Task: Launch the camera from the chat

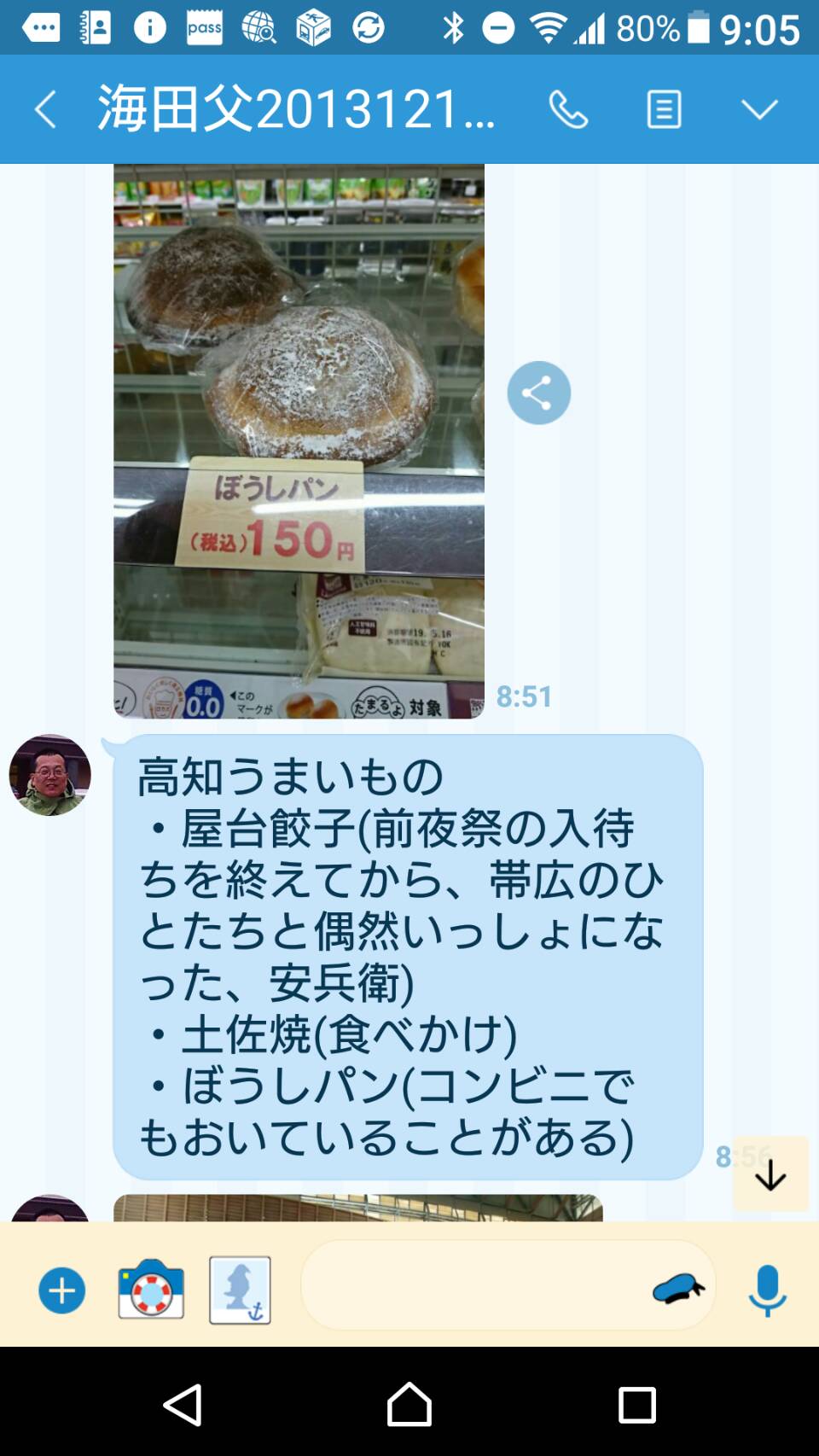Action: tap(151, 1290)
